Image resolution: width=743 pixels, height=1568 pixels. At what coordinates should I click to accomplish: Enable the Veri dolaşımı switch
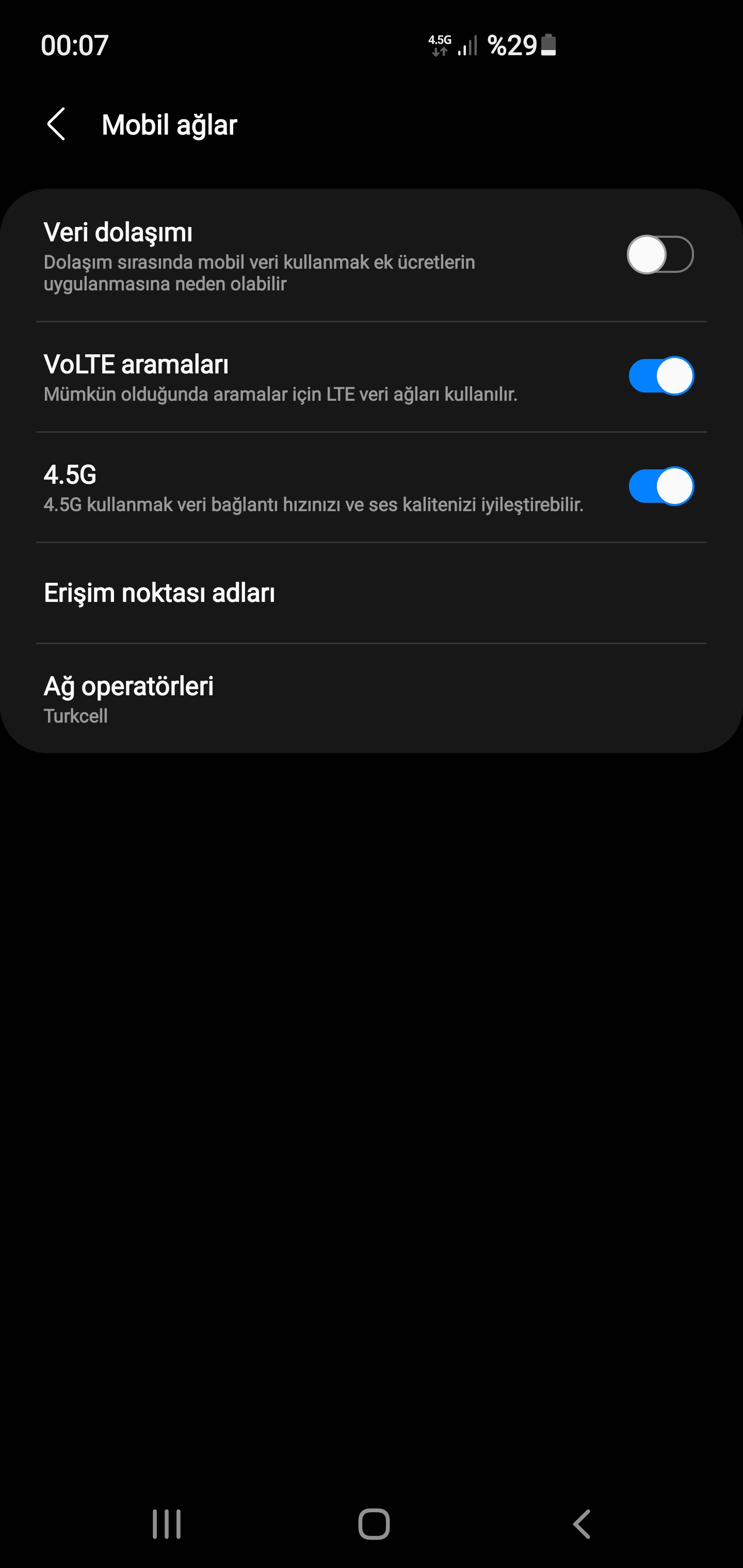coord(660,254)
